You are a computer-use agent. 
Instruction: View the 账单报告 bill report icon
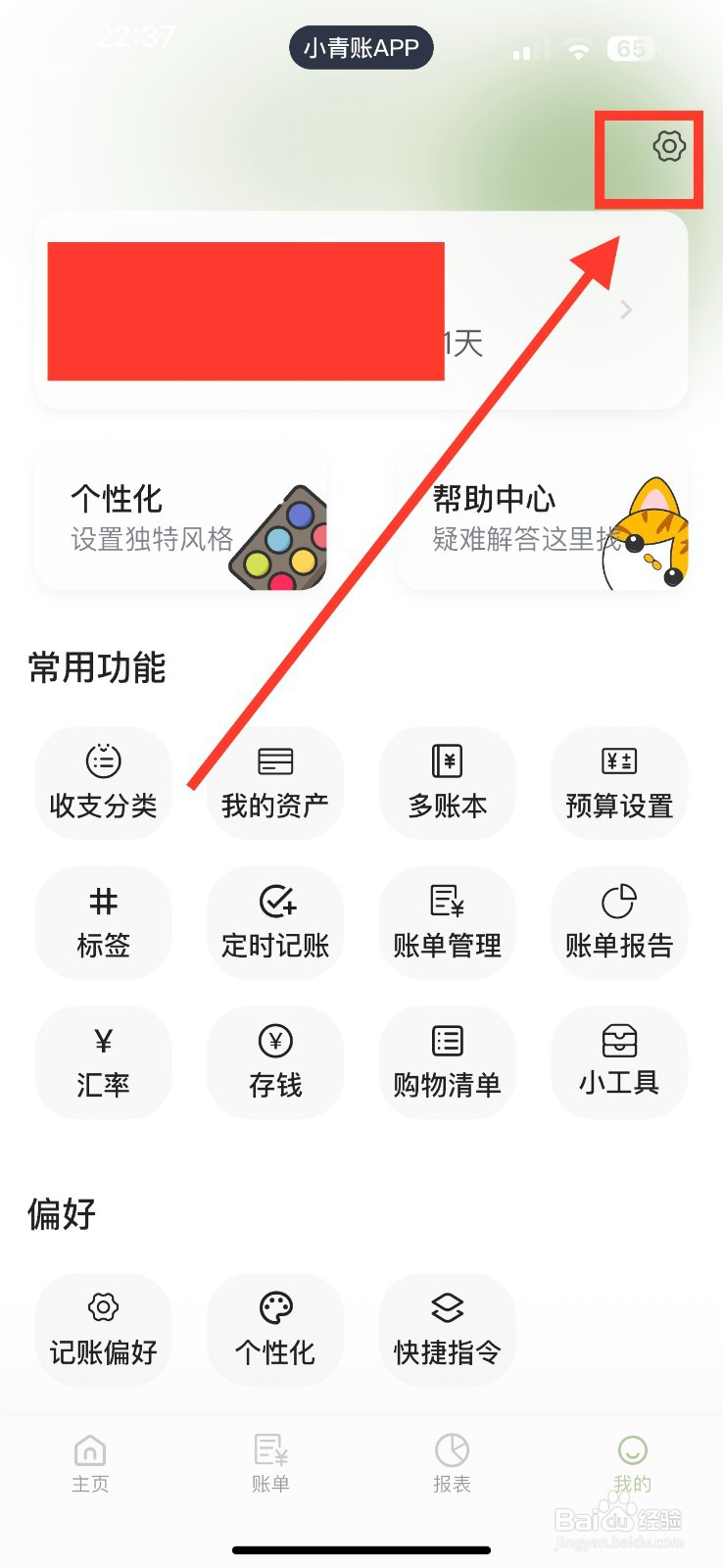point(619,921)
